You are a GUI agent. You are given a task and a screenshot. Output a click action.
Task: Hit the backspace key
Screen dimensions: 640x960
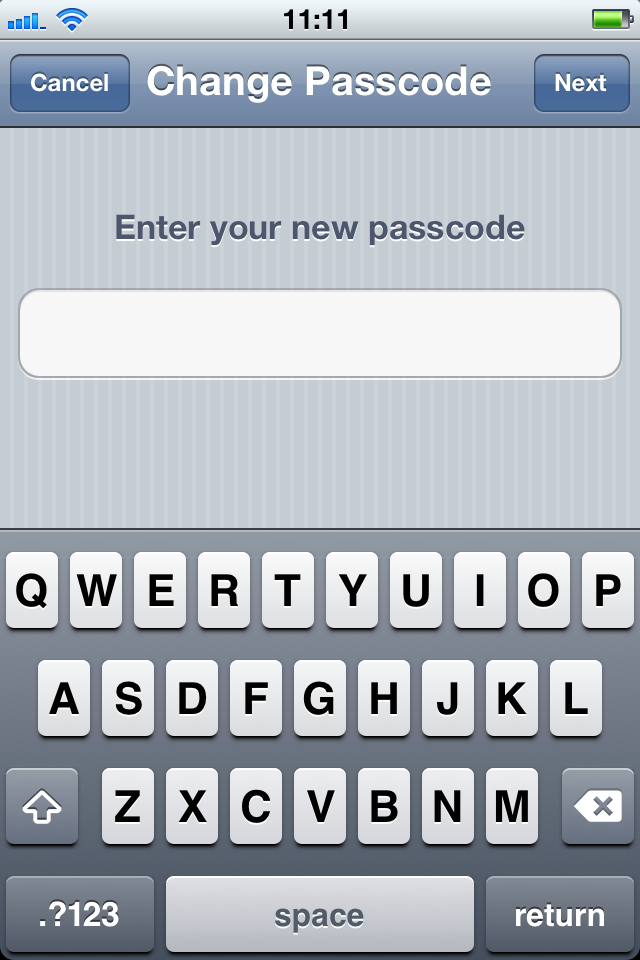[x=598, y=807]
